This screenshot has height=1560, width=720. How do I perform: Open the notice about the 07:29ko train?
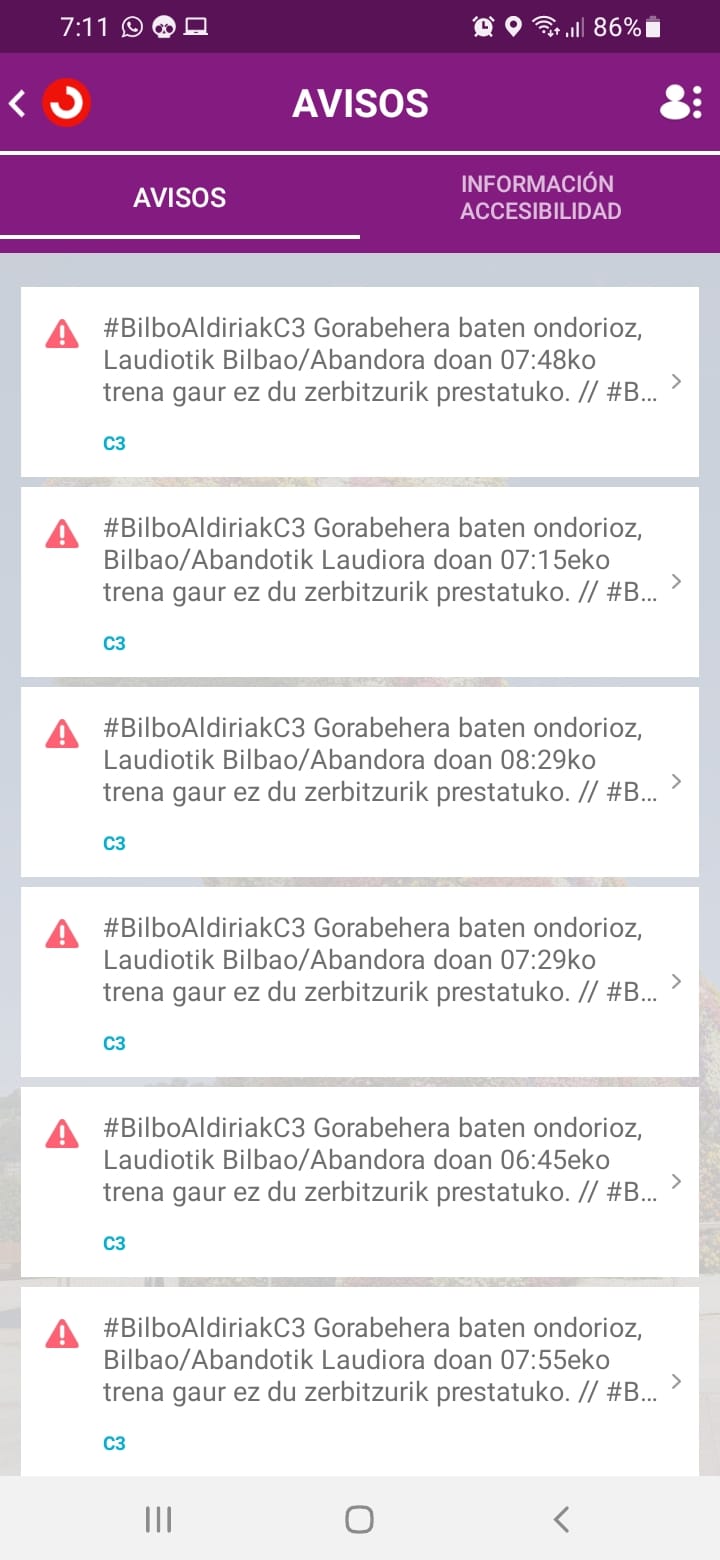360,982
